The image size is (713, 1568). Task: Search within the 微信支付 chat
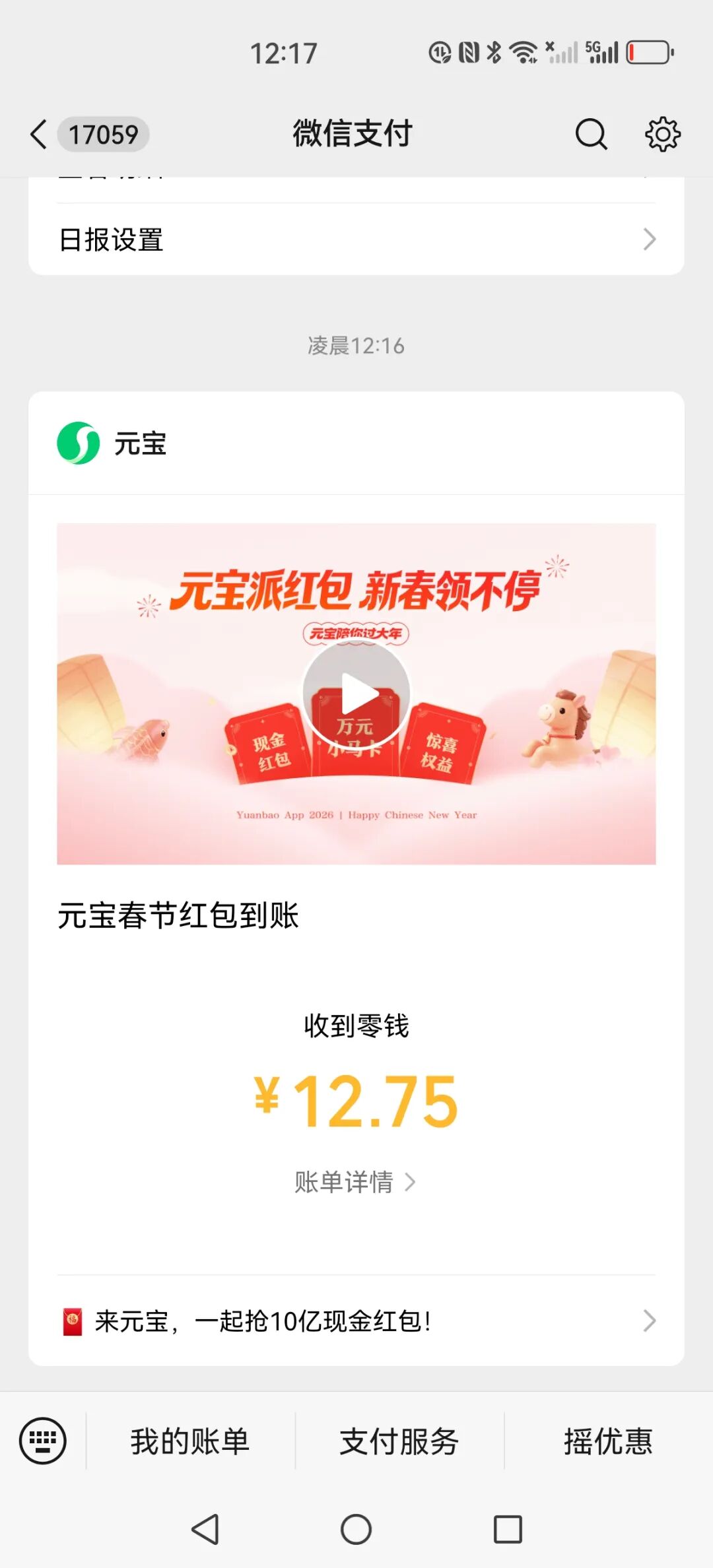point(590,135)
